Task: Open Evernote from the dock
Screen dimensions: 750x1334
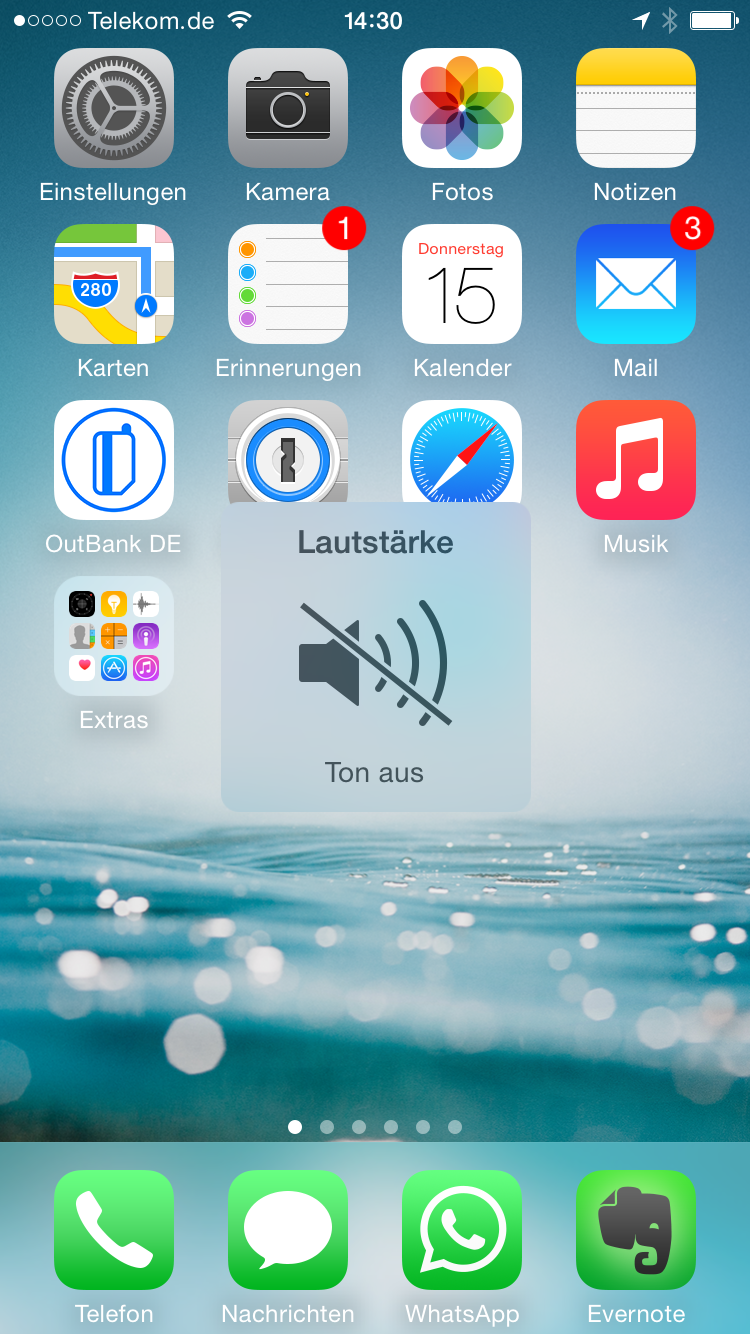Action: pyautogui.click(x=635, y=1230)
